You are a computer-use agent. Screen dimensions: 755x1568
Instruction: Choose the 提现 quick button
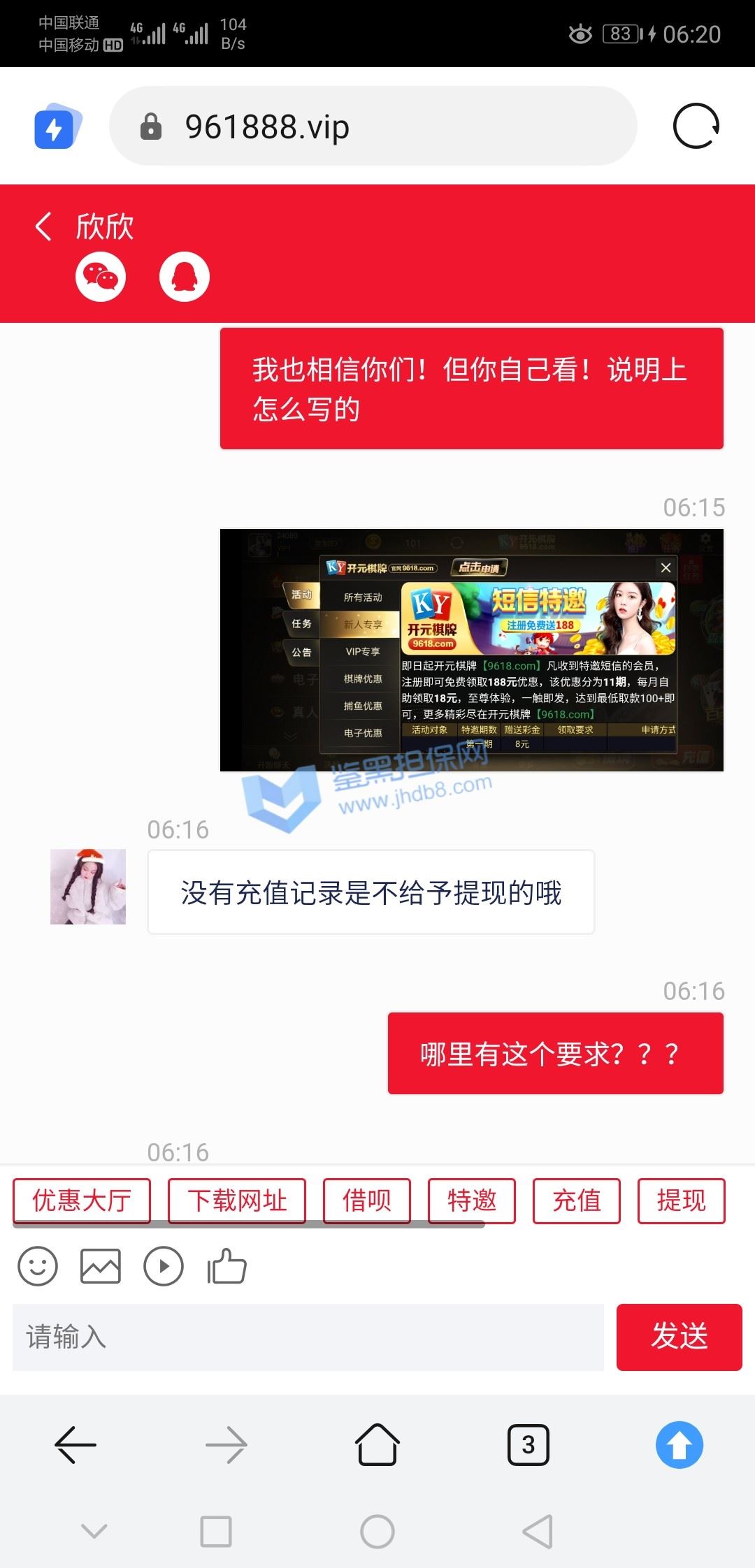(x=681, y=1200)
